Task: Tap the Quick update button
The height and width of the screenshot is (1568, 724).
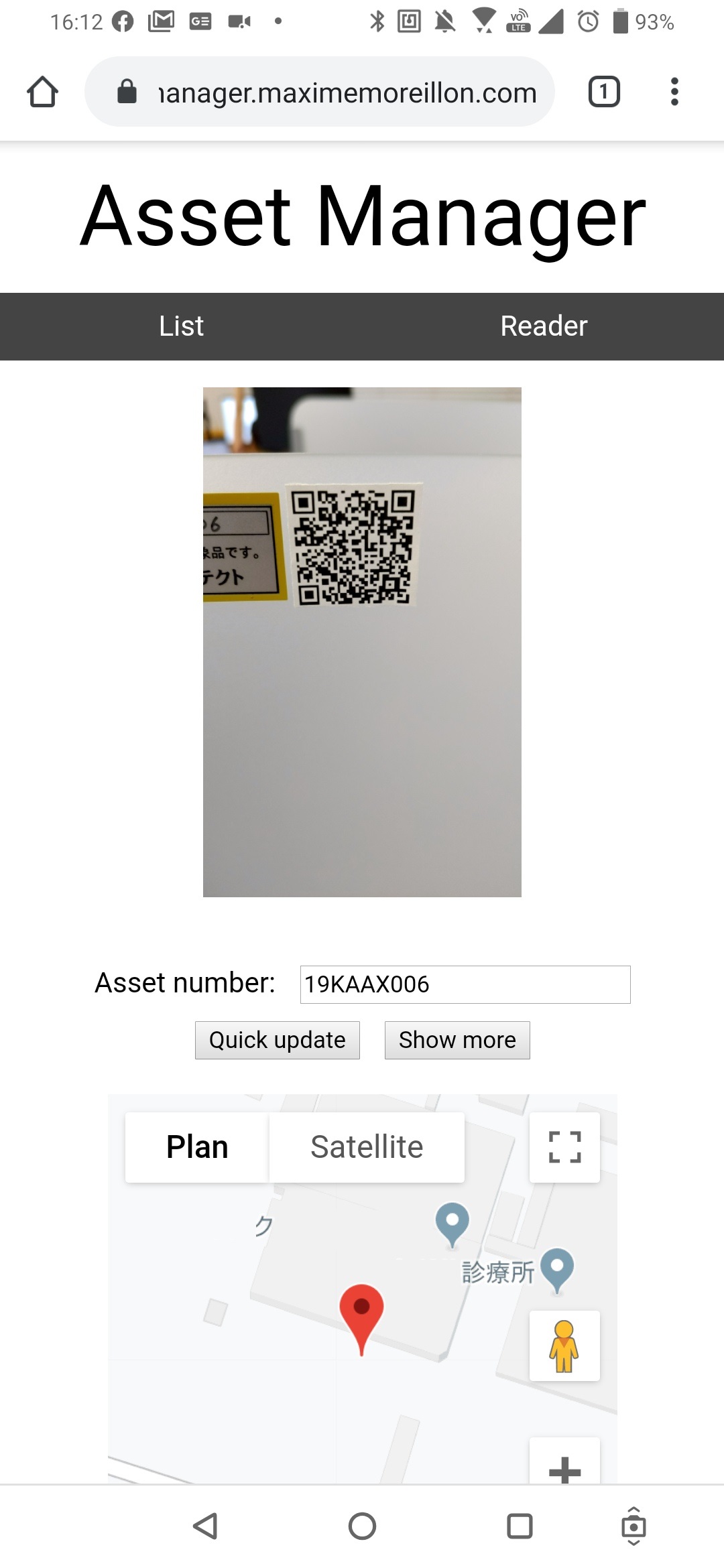Action: pyautogui.click(x=277, y=1040)
